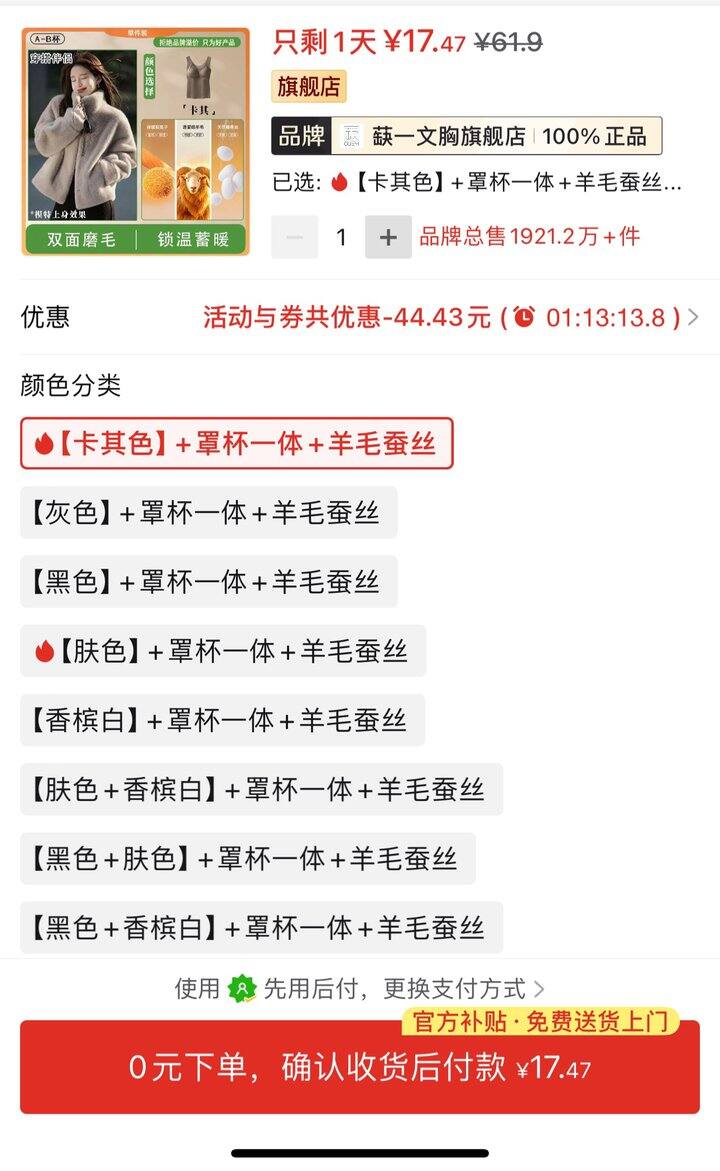Pick the 【肤色+香槟白】 two-pack option
This screenshot has height=1171, width=720.
point(261,789)
